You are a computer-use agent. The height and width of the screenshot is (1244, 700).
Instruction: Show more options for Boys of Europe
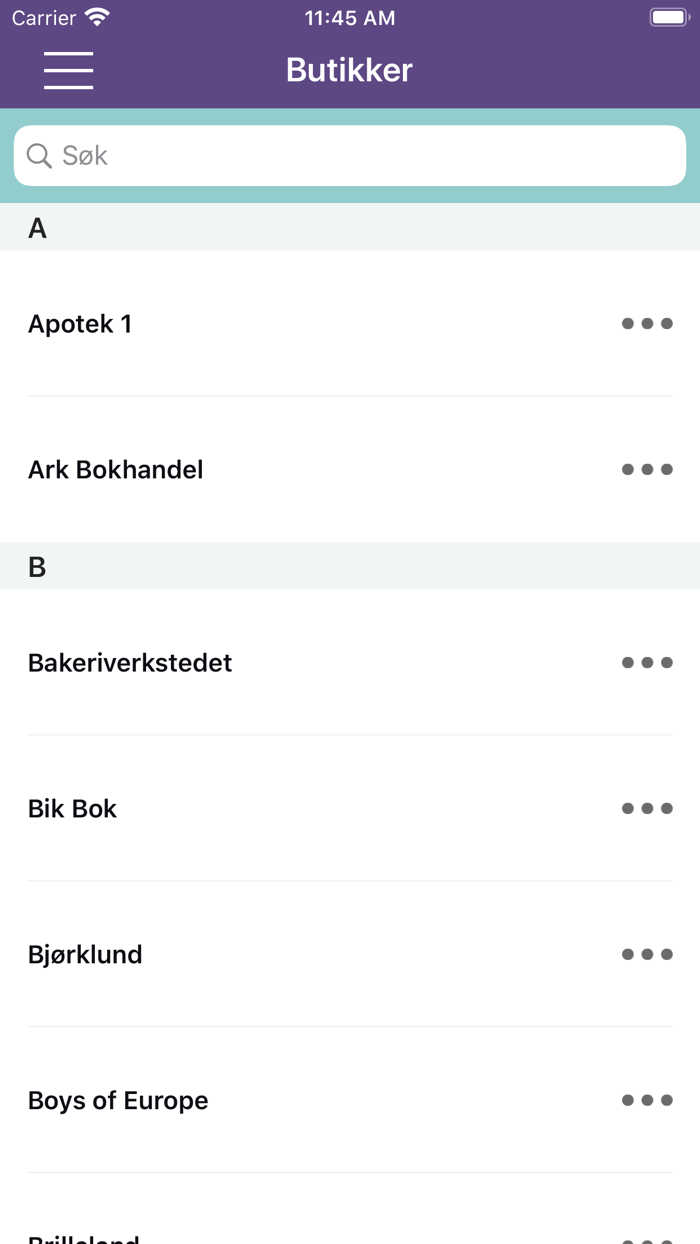click(x=647, y=1101)
